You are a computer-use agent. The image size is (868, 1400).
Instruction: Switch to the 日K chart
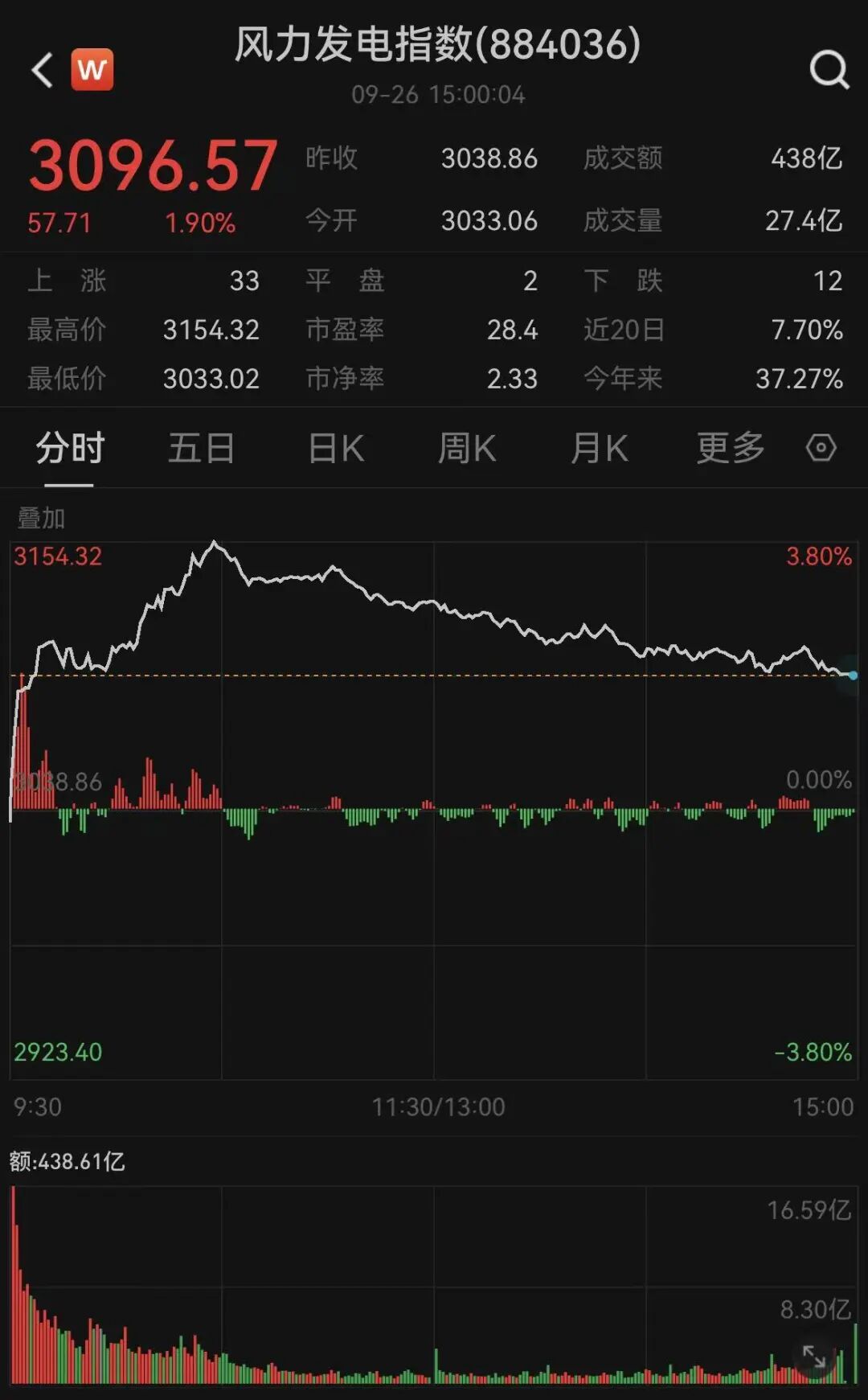tap(337, 448)
